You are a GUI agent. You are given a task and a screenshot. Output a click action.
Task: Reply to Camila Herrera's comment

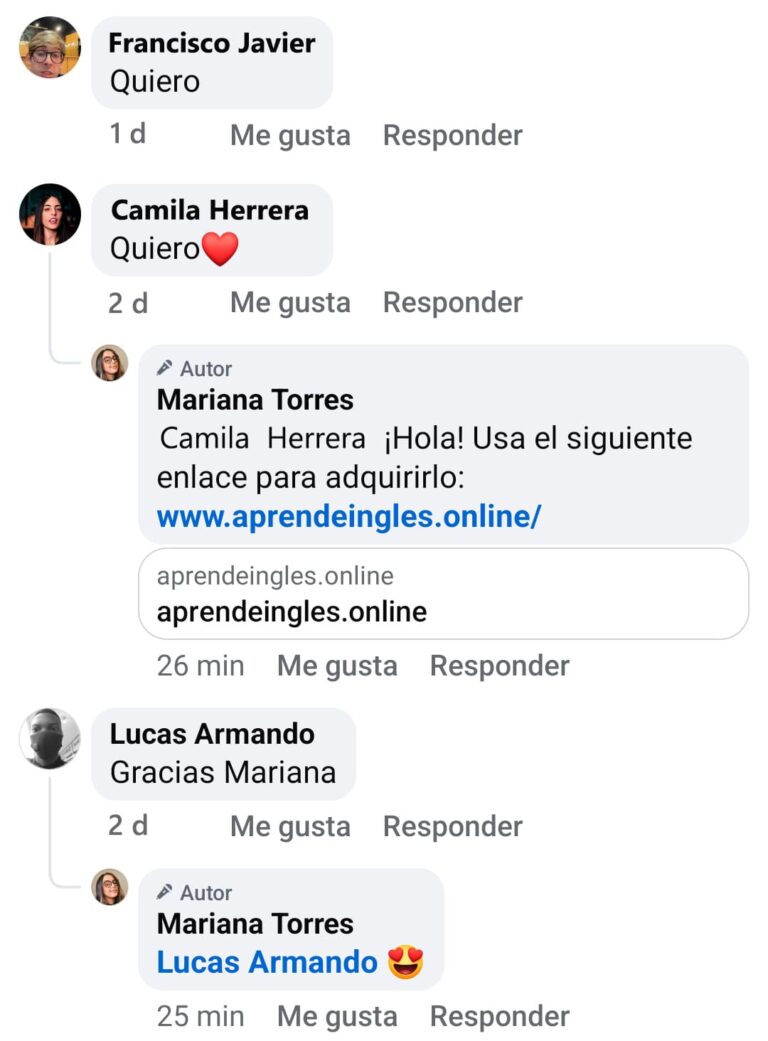click(452, 302)
